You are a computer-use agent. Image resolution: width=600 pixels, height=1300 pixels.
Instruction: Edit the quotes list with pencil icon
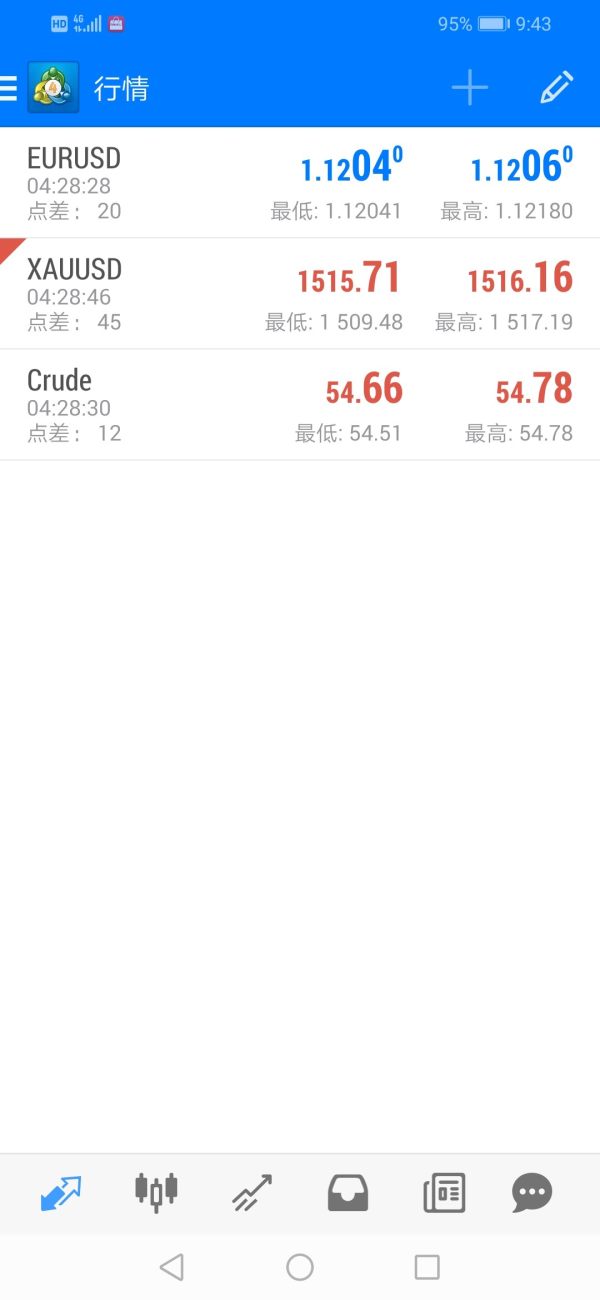click(x=556, y=89)
